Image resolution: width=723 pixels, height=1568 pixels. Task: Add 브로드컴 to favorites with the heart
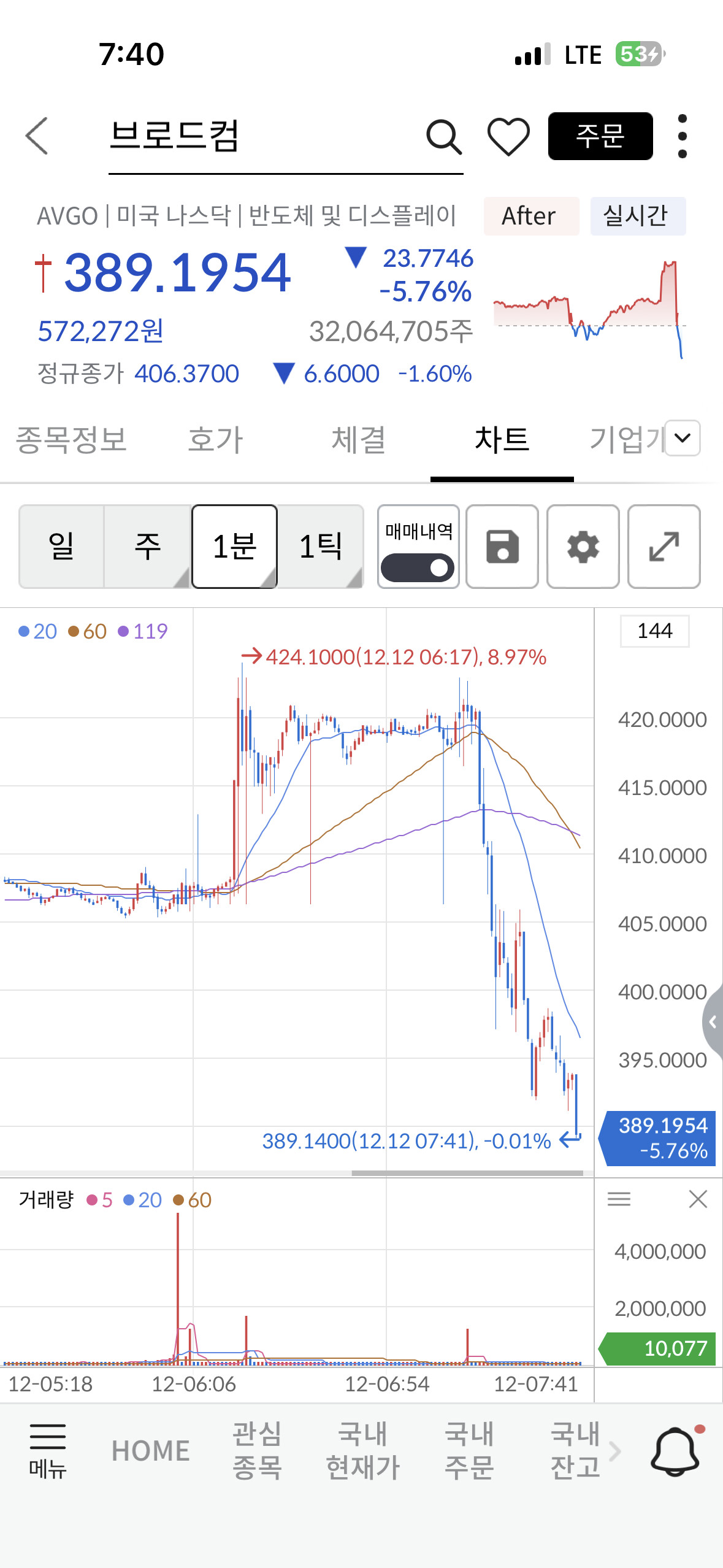pyautogui.click(x=508, y=136)
